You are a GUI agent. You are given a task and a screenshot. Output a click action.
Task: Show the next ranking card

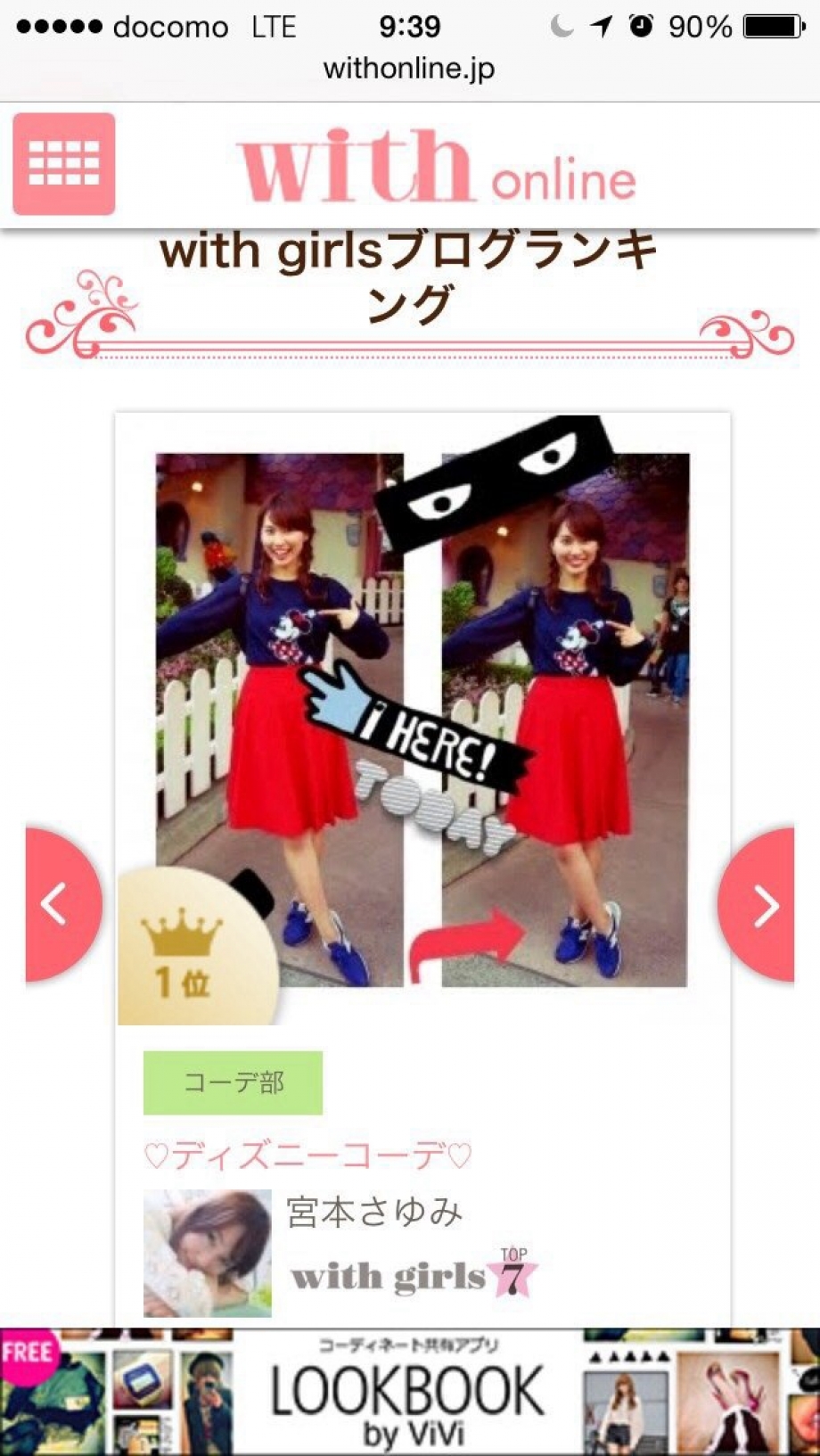pyautogui.click(x=760, y=904)
